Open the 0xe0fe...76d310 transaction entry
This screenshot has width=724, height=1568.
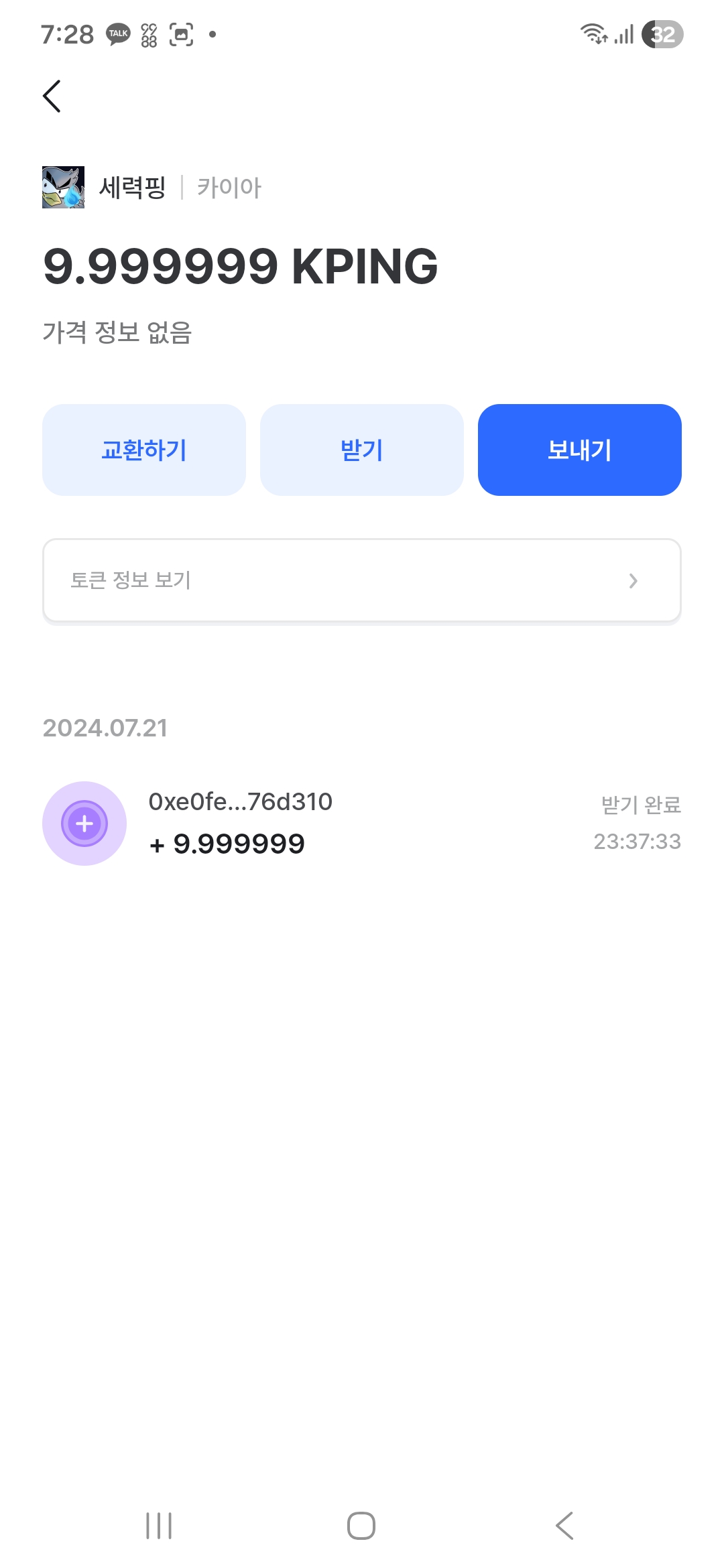click(x=362, y=823)
